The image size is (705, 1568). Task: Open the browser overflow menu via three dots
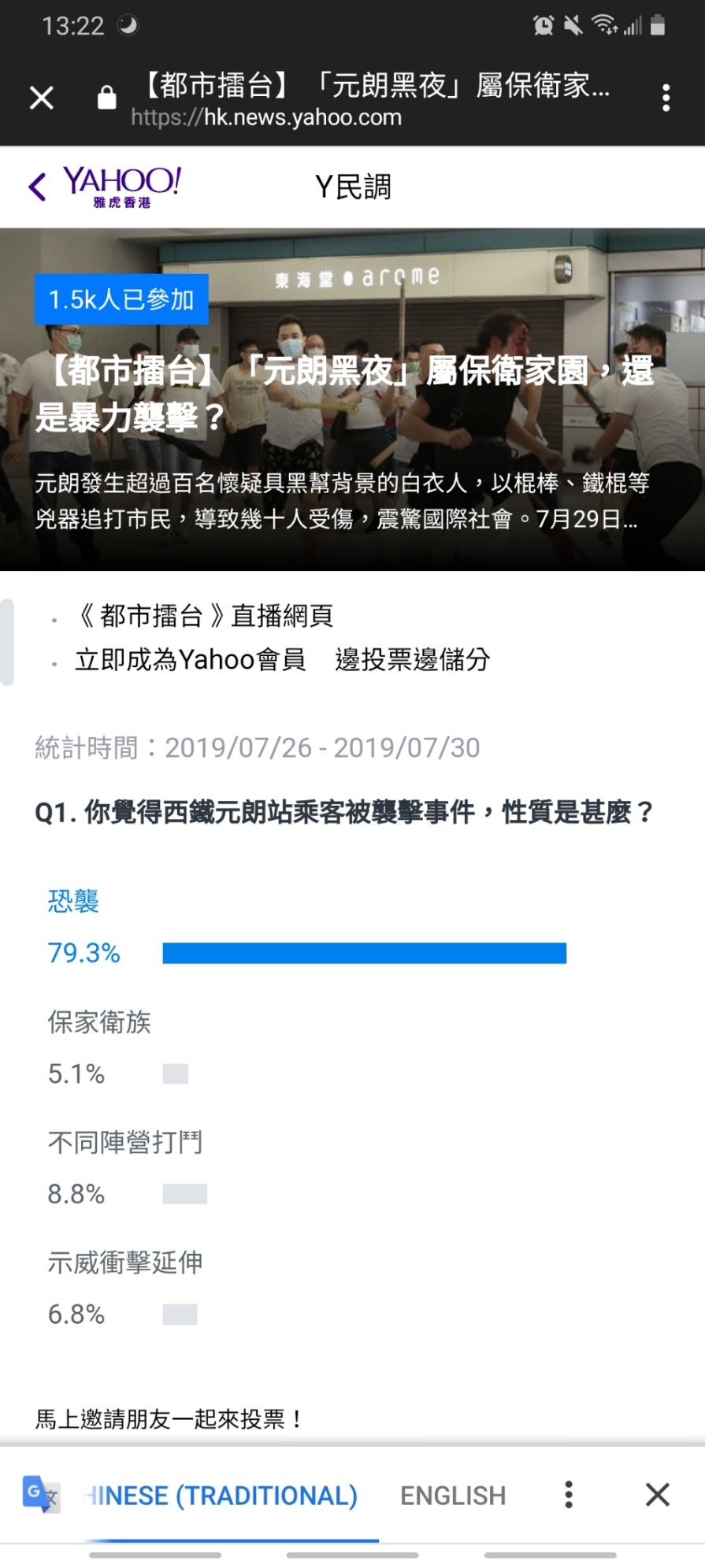[x=666, y=96]
